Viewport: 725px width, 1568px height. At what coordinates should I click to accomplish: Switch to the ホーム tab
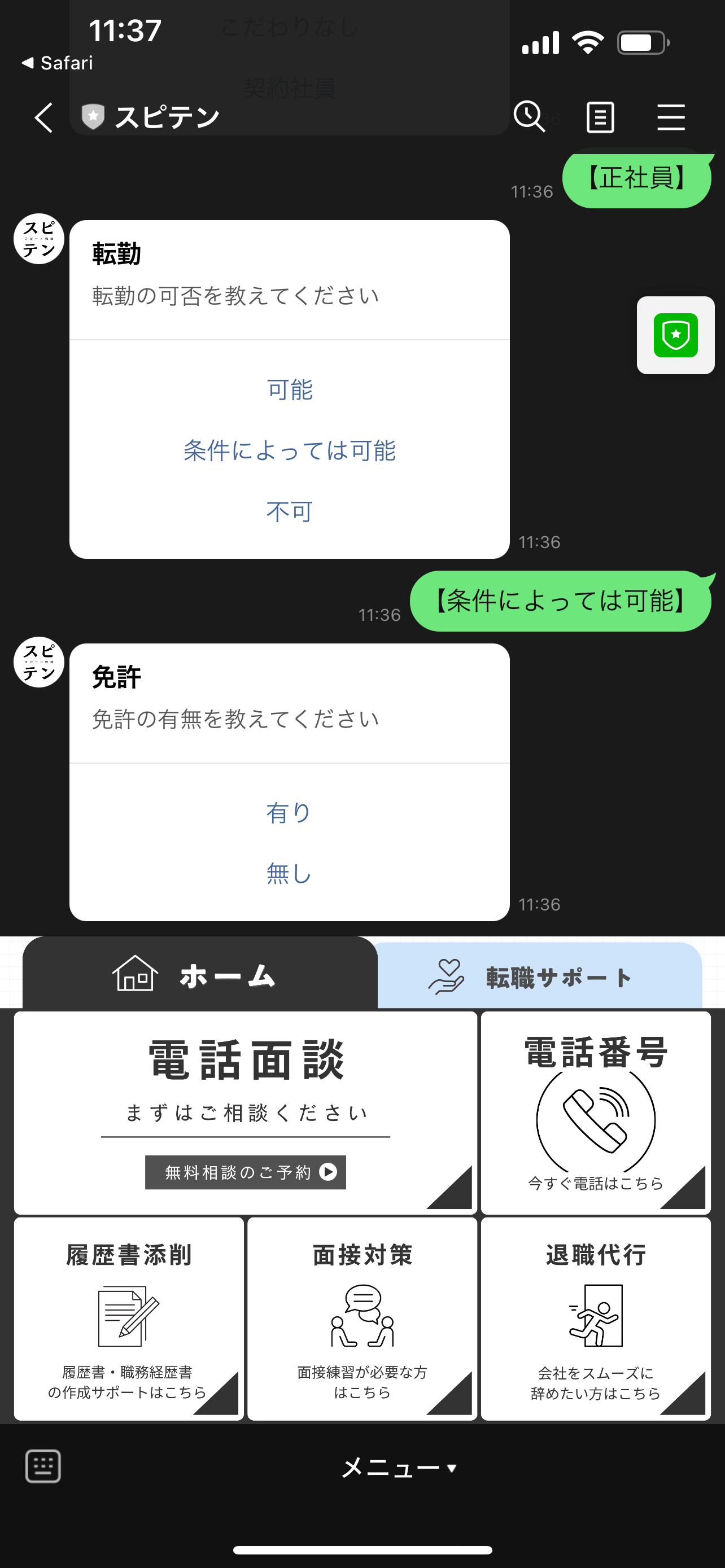click(x=200, y=976)
